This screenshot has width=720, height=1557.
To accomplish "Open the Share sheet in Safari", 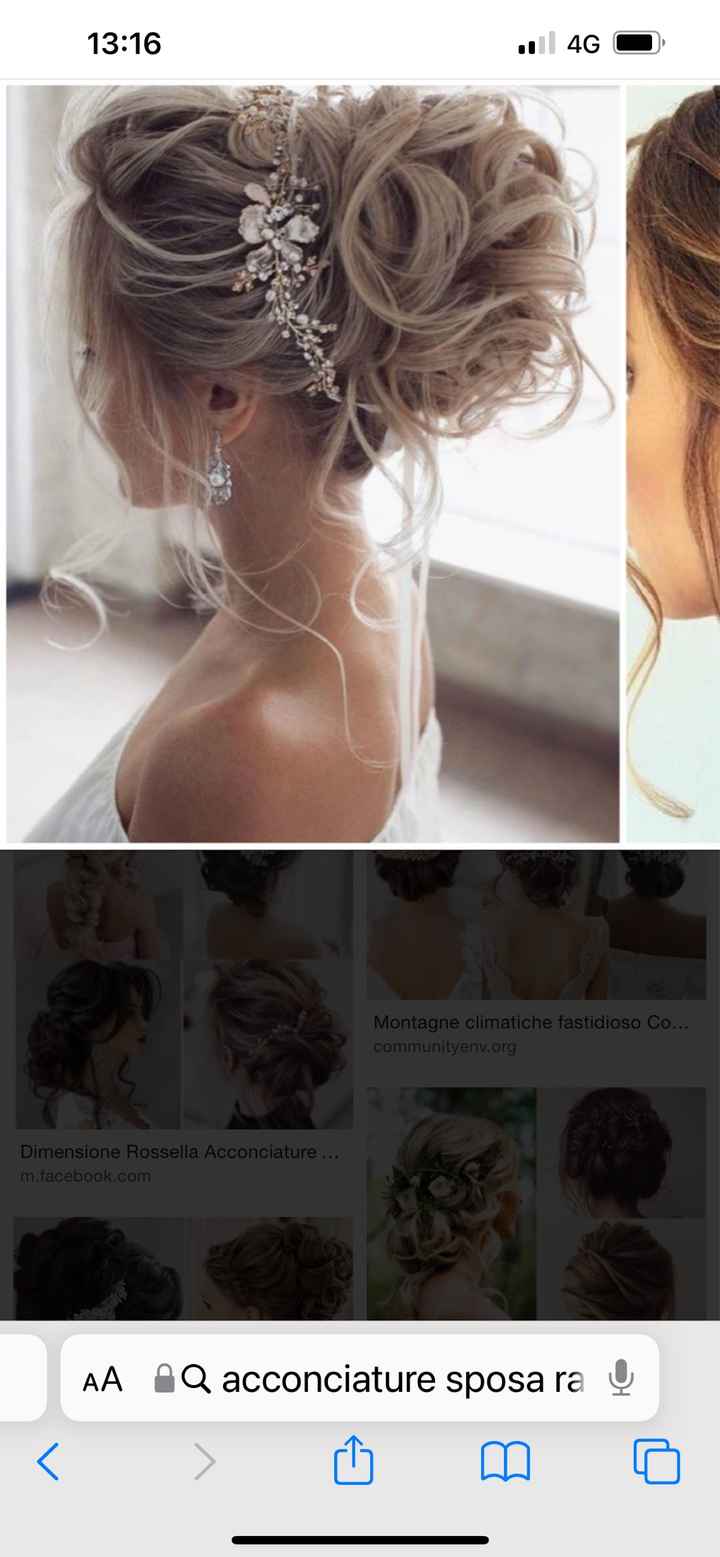I will click(354, 1462).
